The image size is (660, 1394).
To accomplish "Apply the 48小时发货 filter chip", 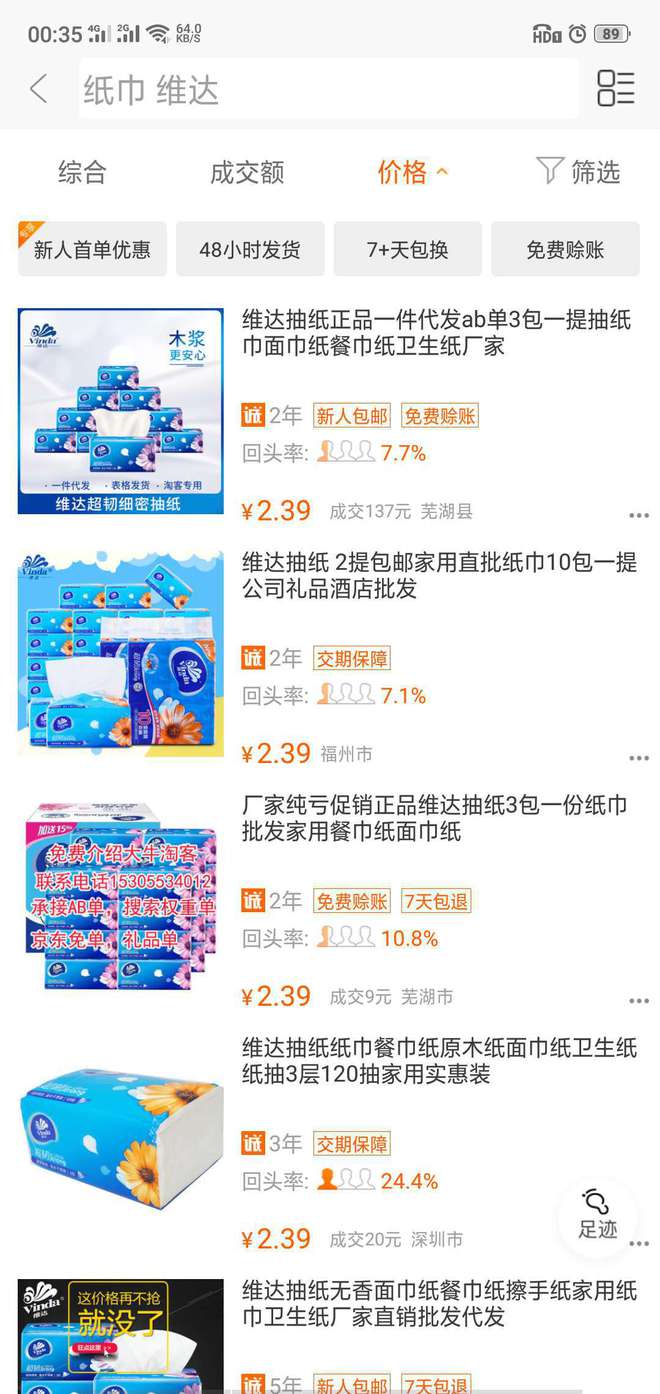I will click(250, 250).
